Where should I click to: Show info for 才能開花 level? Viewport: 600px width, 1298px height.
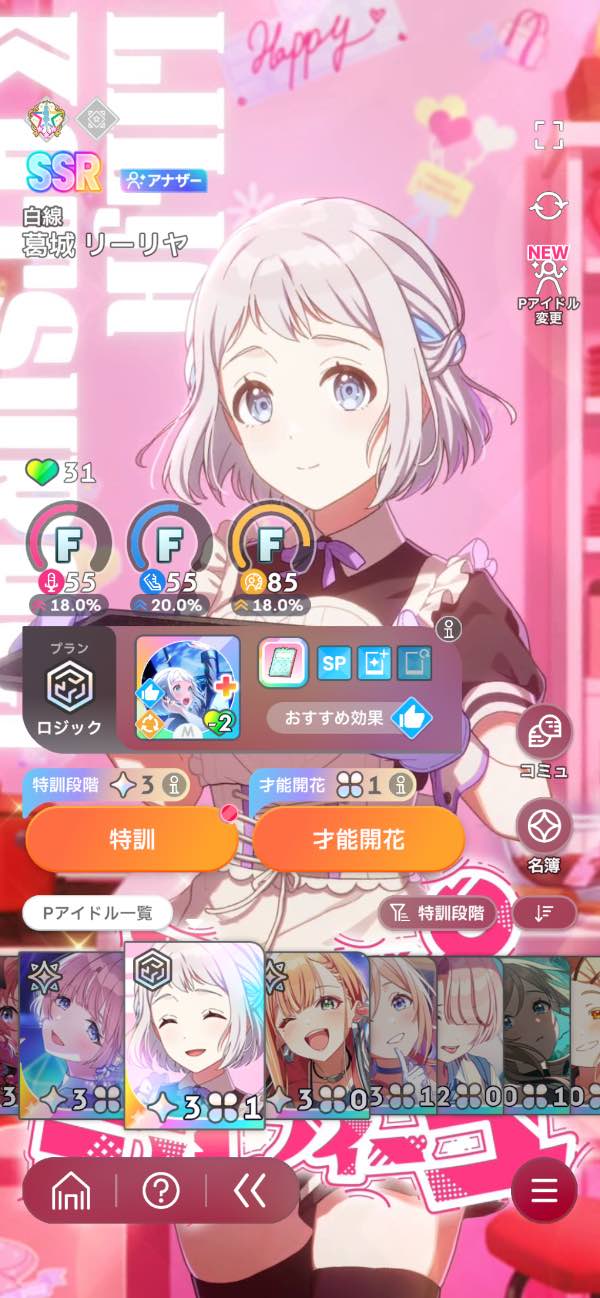[x=402, y=785]
